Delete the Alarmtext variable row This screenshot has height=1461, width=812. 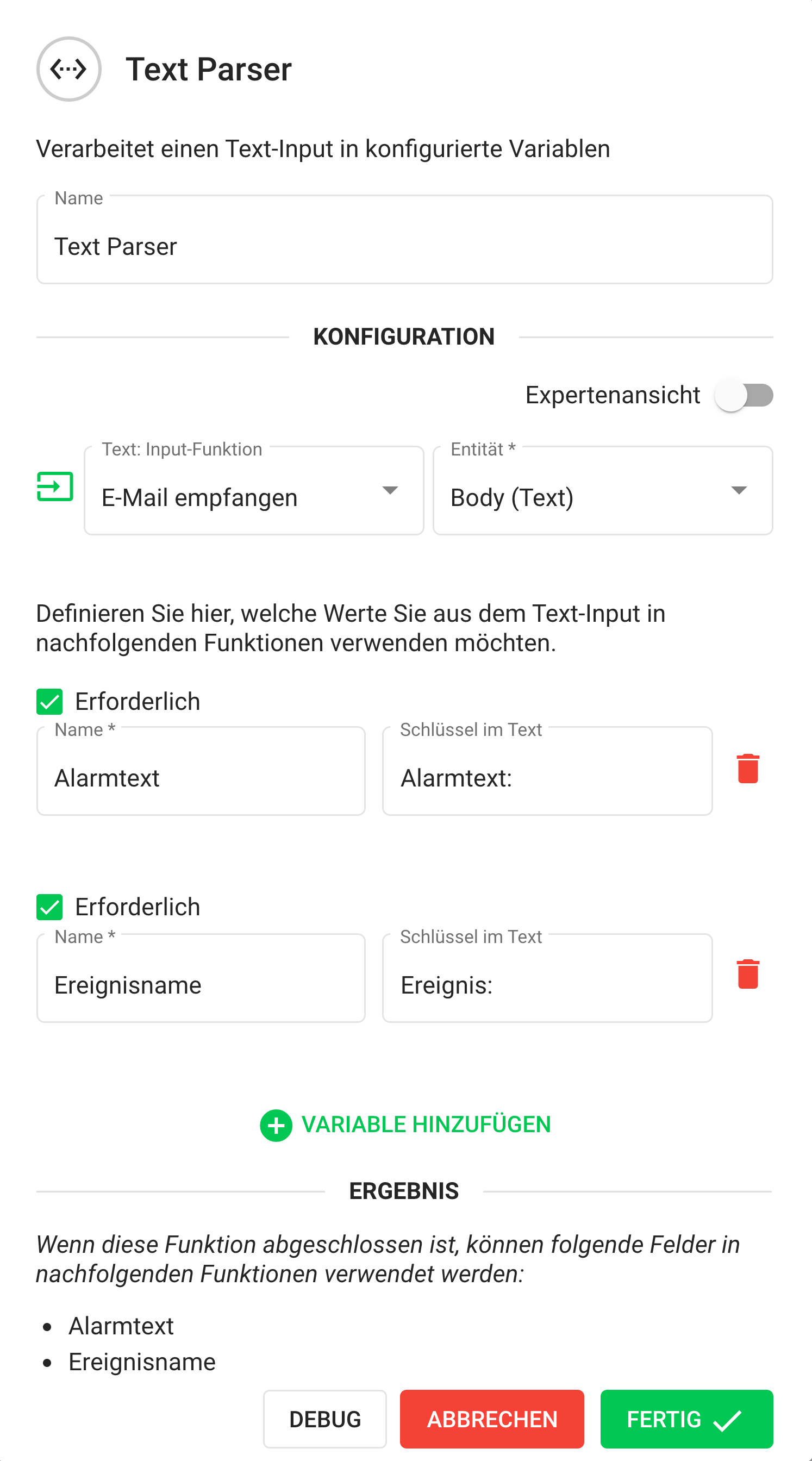pyautogui.click(x=747, y=769)
